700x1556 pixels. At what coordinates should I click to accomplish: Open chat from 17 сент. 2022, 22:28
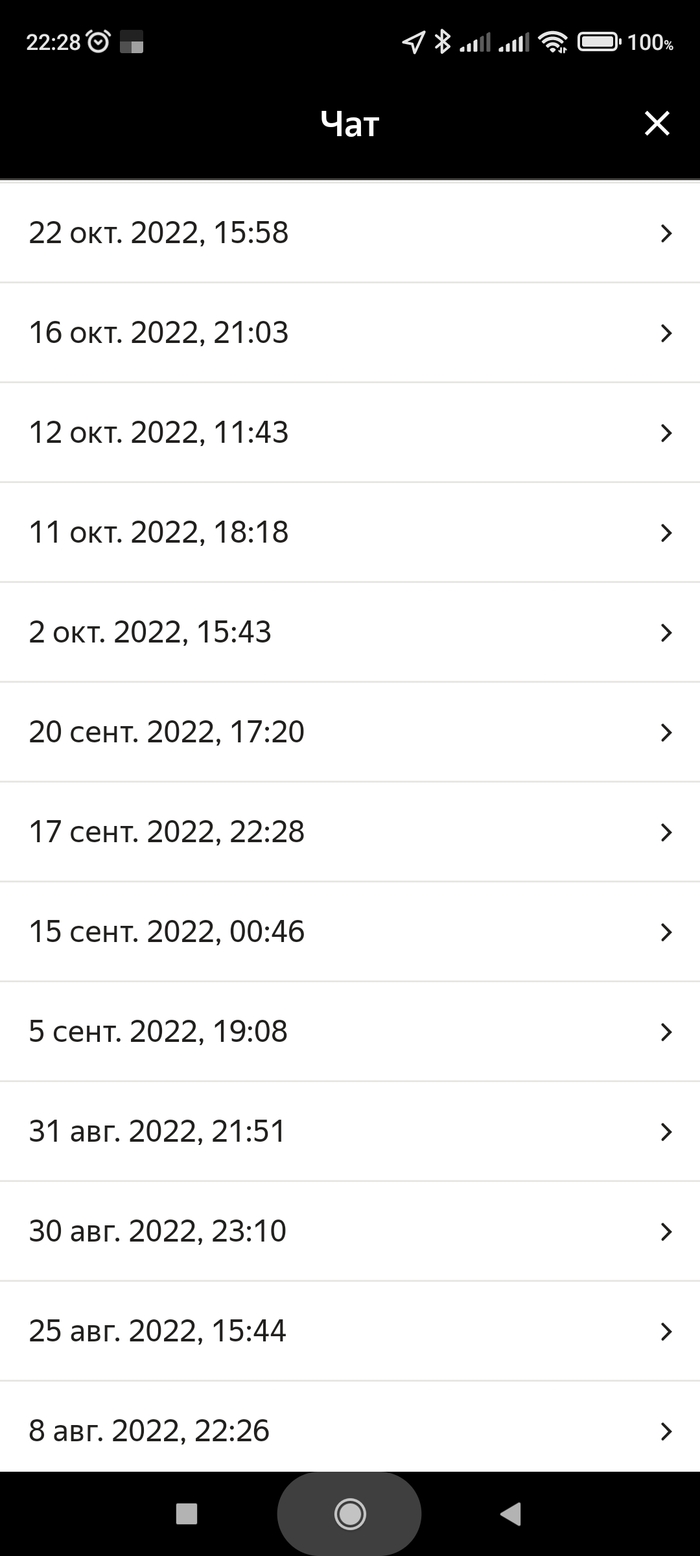(350, 832)
